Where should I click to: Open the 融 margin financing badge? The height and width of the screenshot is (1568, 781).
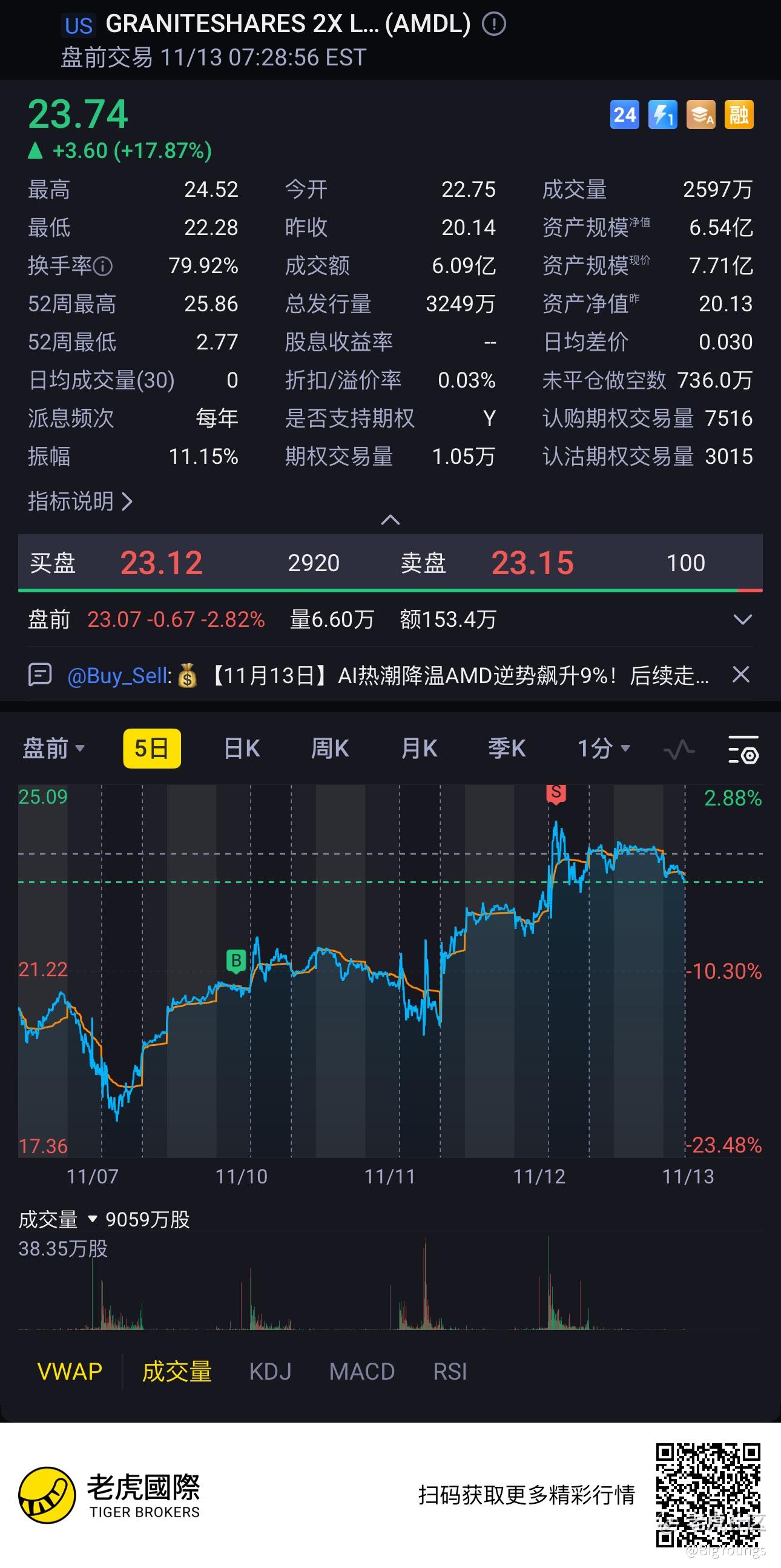[x=739, y=114]
